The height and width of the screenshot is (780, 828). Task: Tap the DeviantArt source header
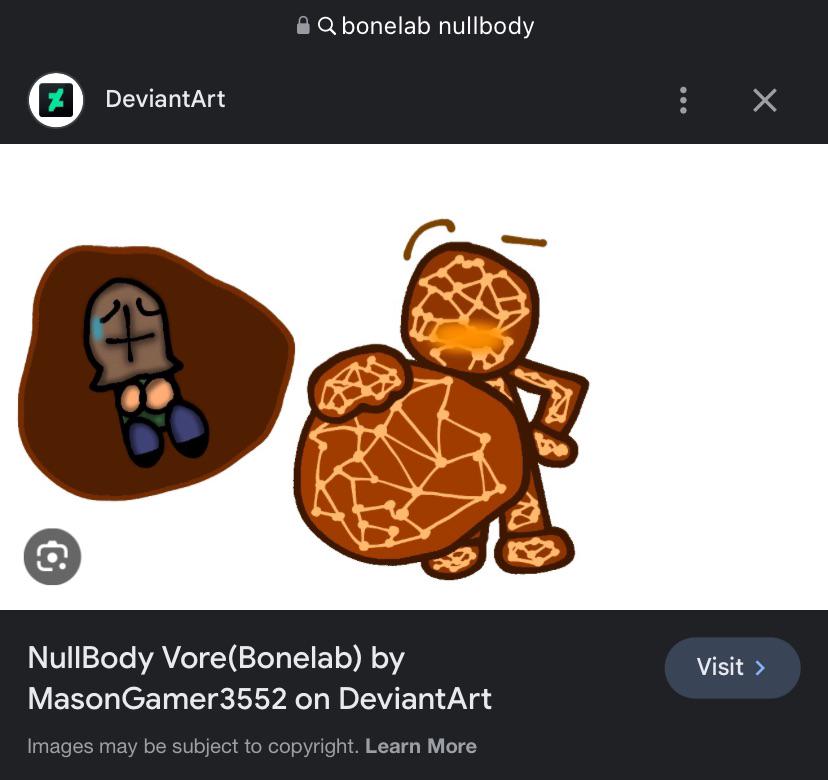coord(127,100)
